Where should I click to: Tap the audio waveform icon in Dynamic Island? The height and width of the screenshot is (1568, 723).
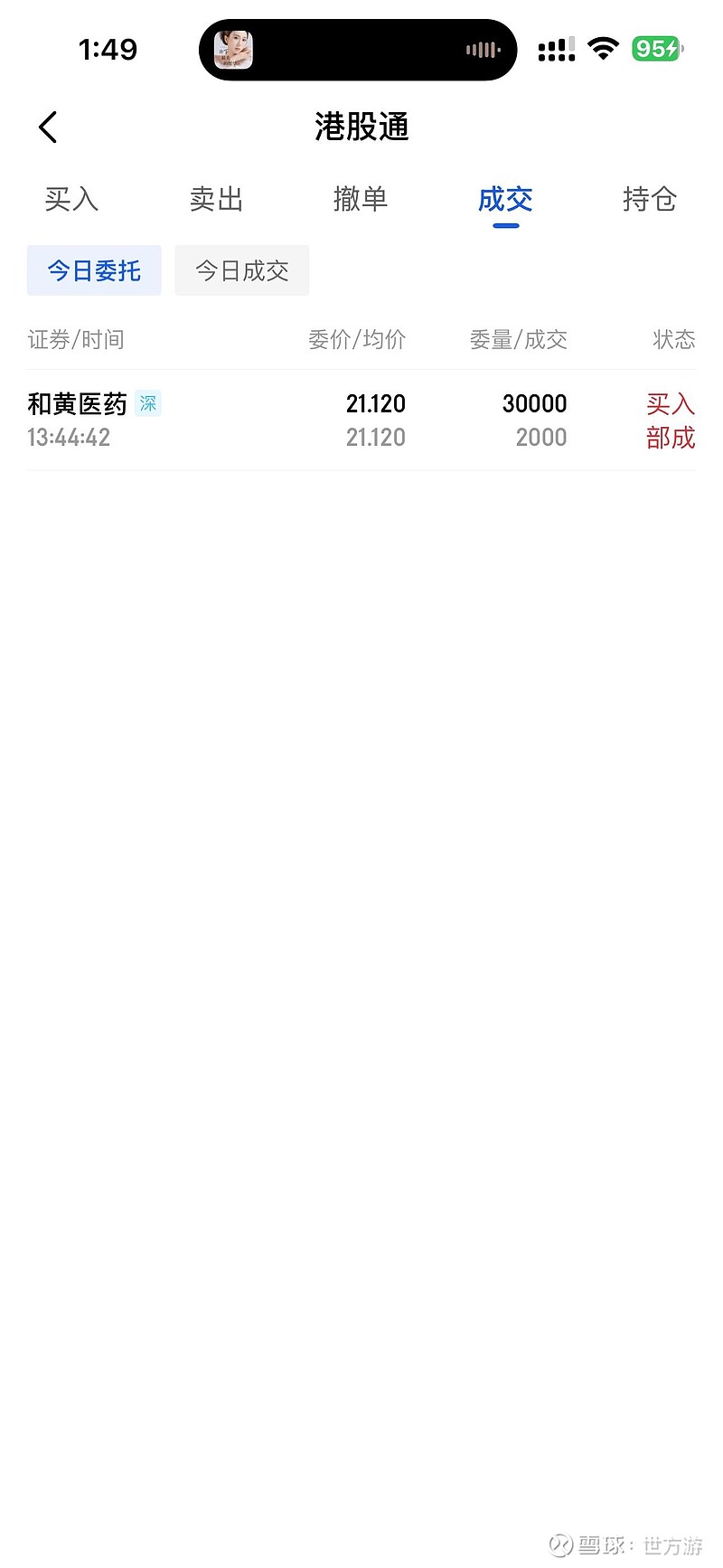[482, 49]
